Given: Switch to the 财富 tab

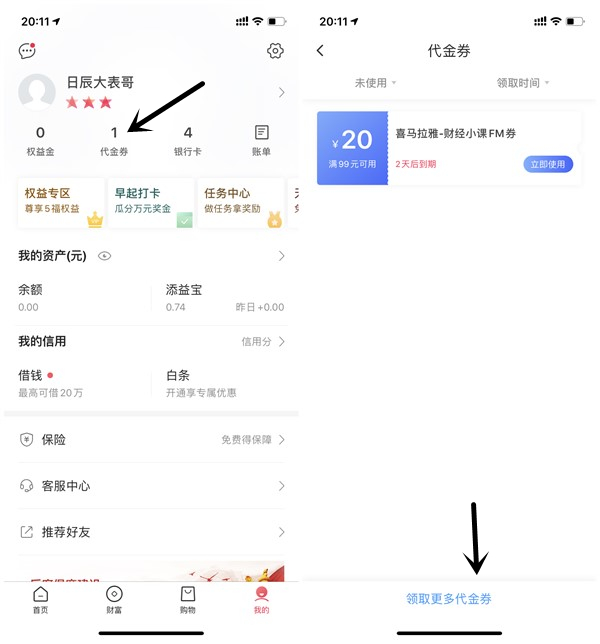Looking at the screenshot, I should tap(114, 600).
